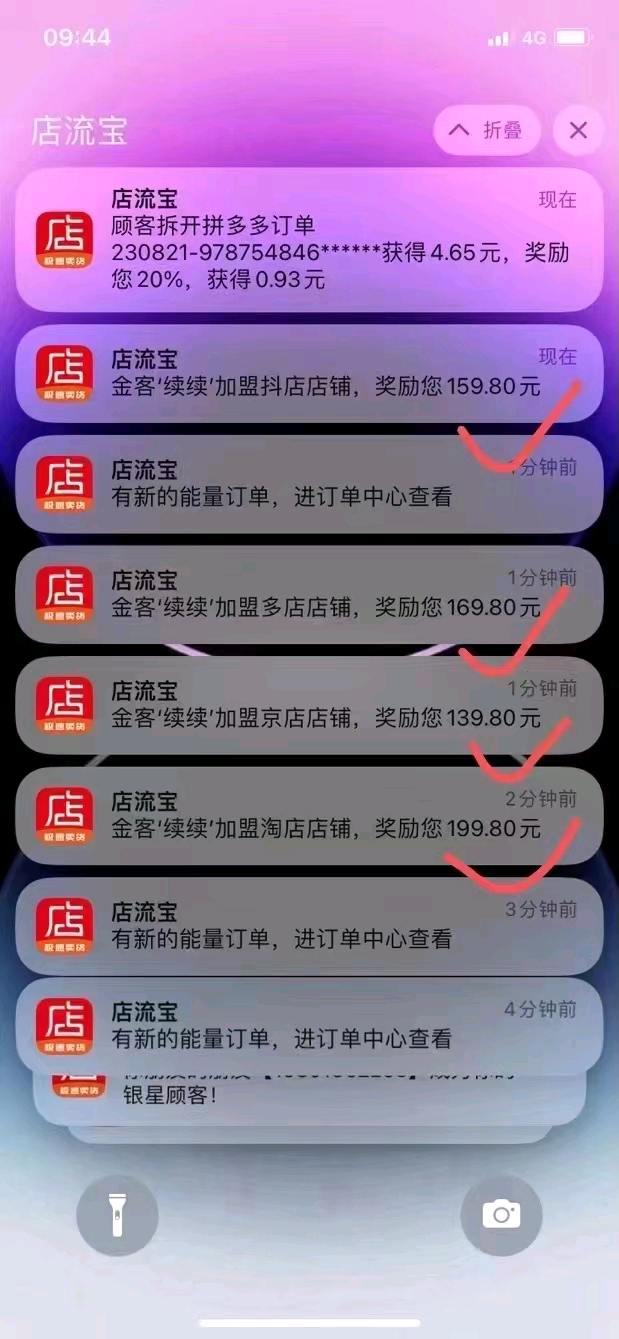Collapse the 店流宝 notification stack
This screenshot has width=619, height=1339.
tap(487, 130)
